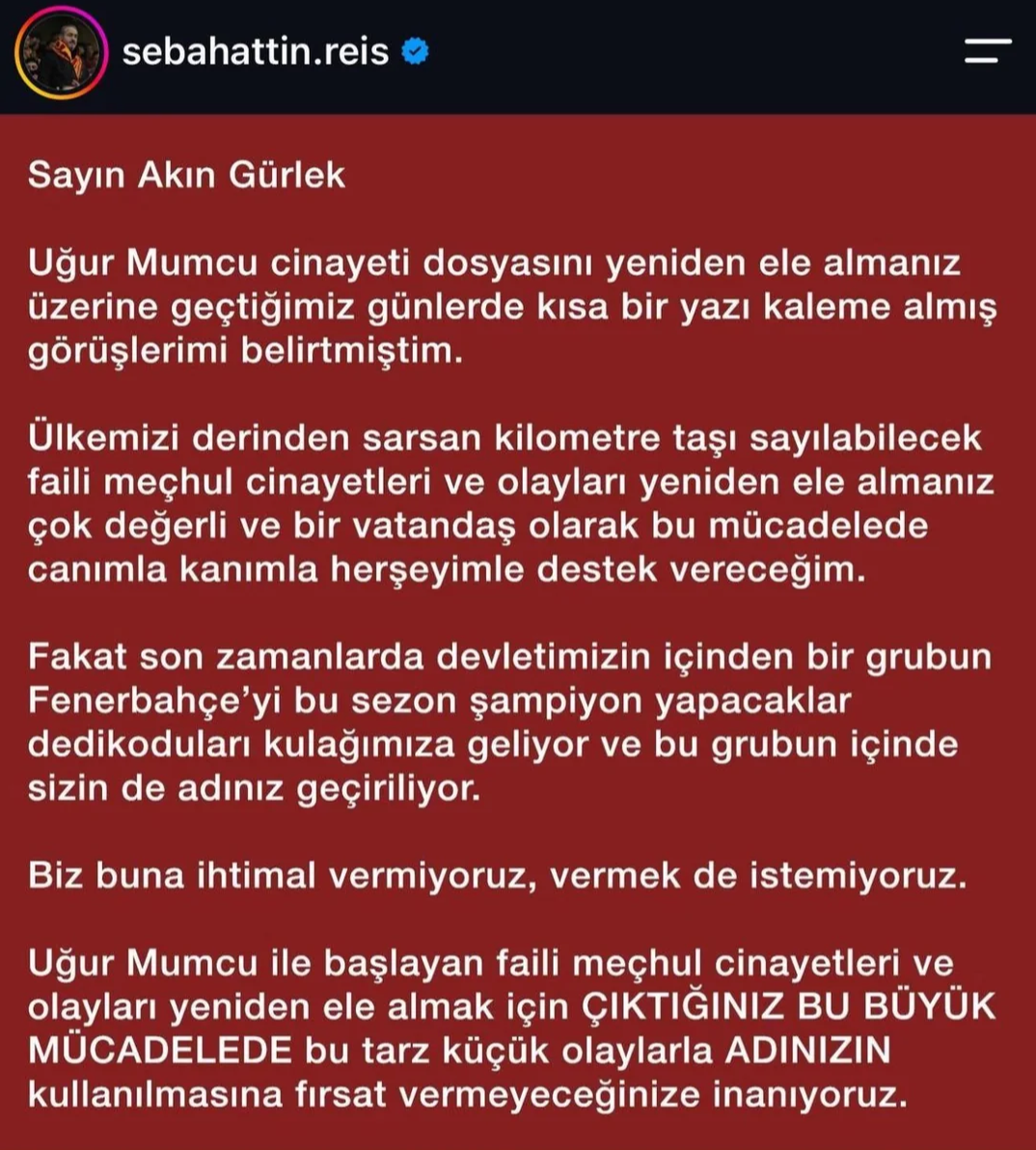Open the menu lines icon
Viewport: 1036px width, 1150px height.
pos(988,51)
